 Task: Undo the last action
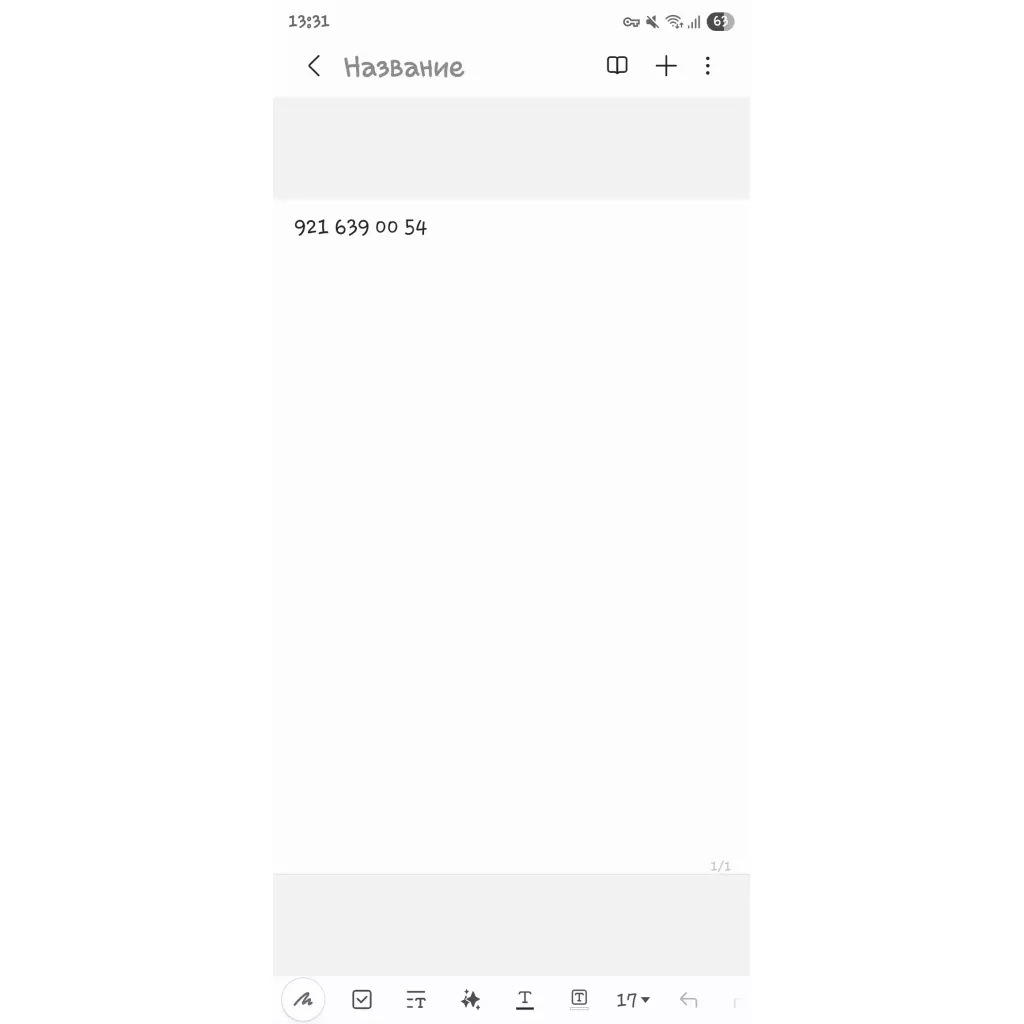click(x=688, y=1000)
